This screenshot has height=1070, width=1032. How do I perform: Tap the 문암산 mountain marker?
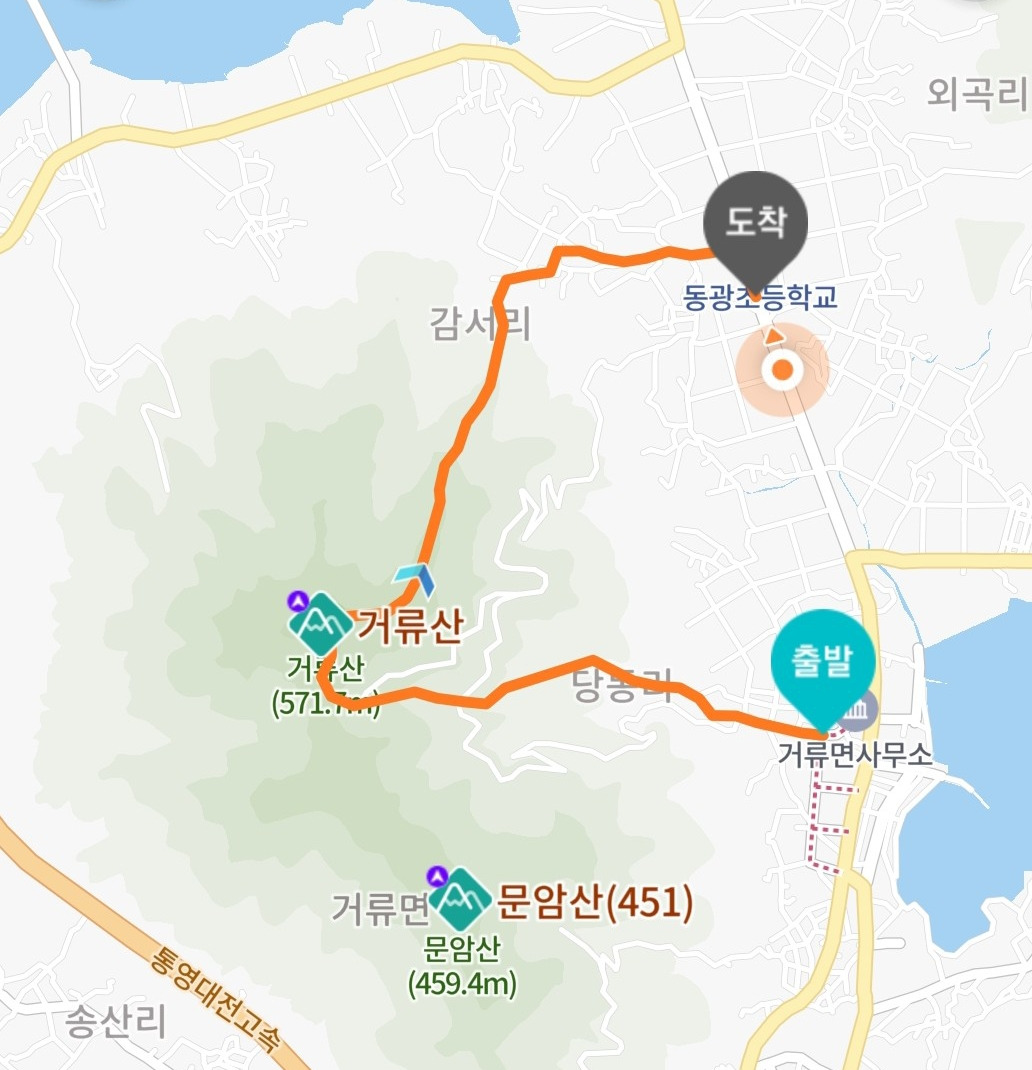pos(460,899)
